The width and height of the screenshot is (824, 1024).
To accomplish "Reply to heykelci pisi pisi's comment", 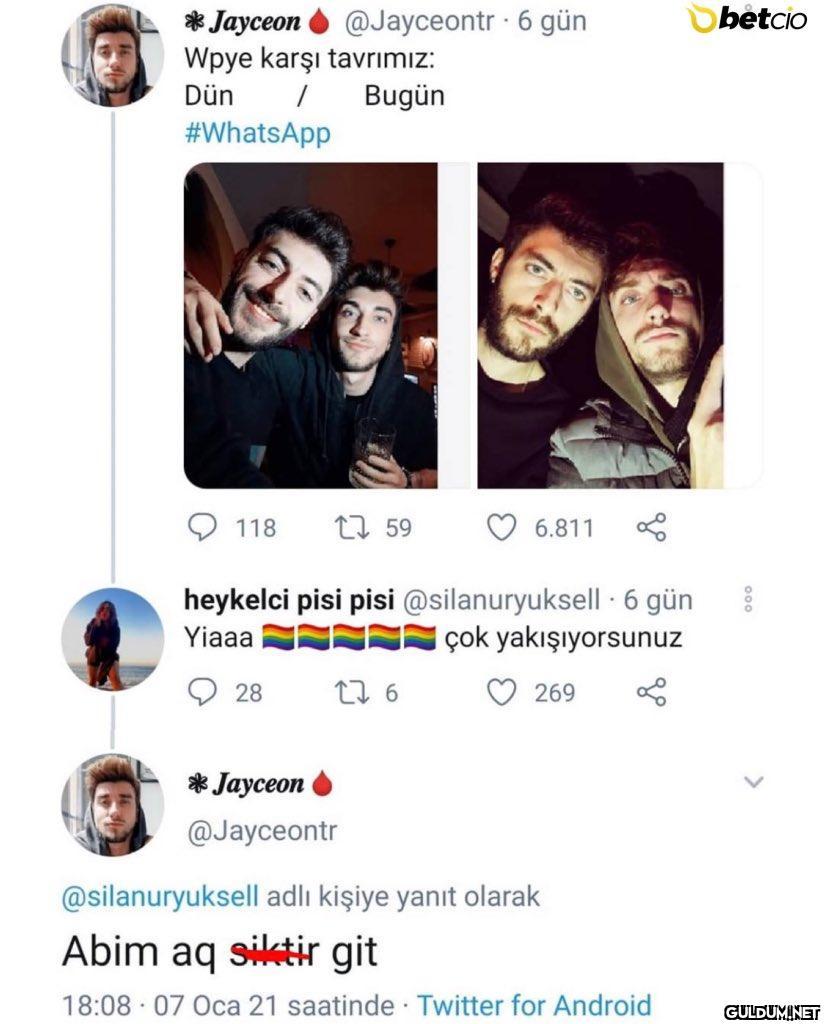I will (x=203, y=692).
